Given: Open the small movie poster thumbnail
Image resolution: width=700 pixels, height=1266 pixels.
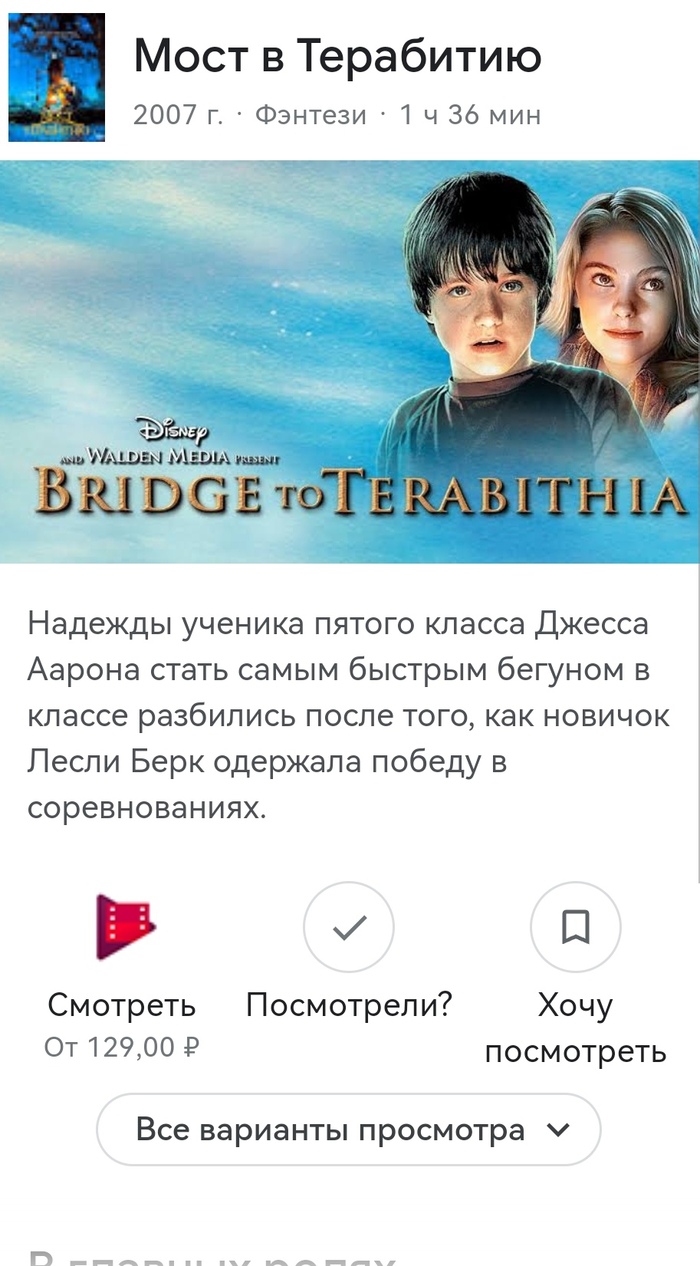Looking at the screenshot, I should point(57,77).
